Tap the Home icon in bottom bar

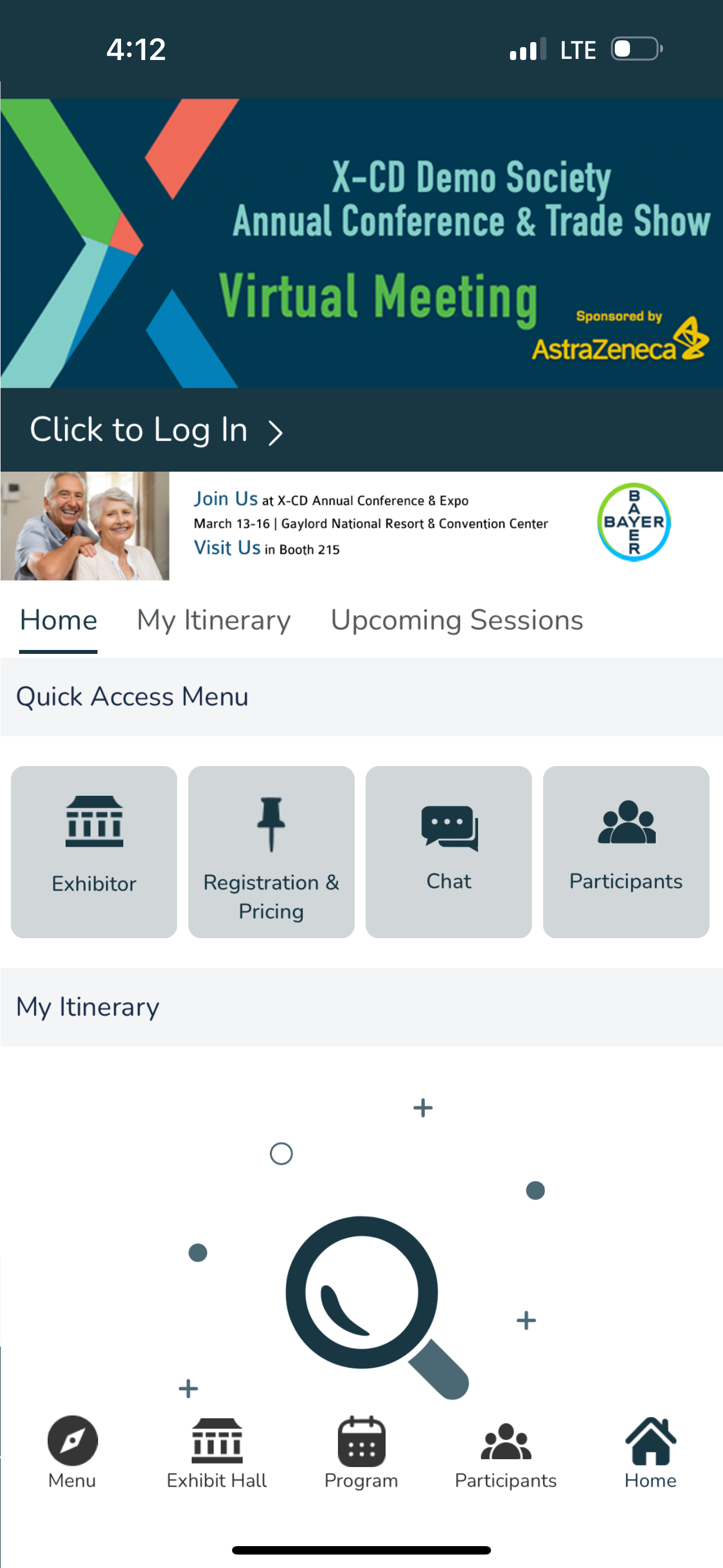[650, 1451]
